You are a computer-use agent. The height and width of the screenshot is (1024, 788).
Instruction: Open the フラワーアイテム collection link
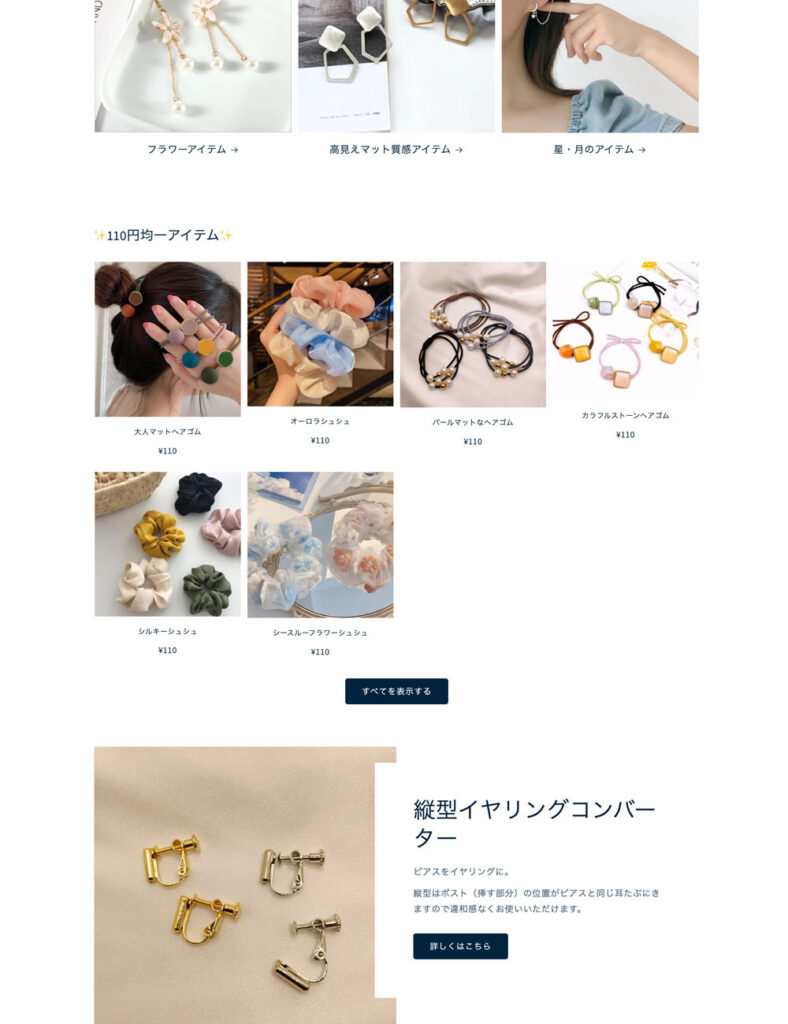click(192, 150)
